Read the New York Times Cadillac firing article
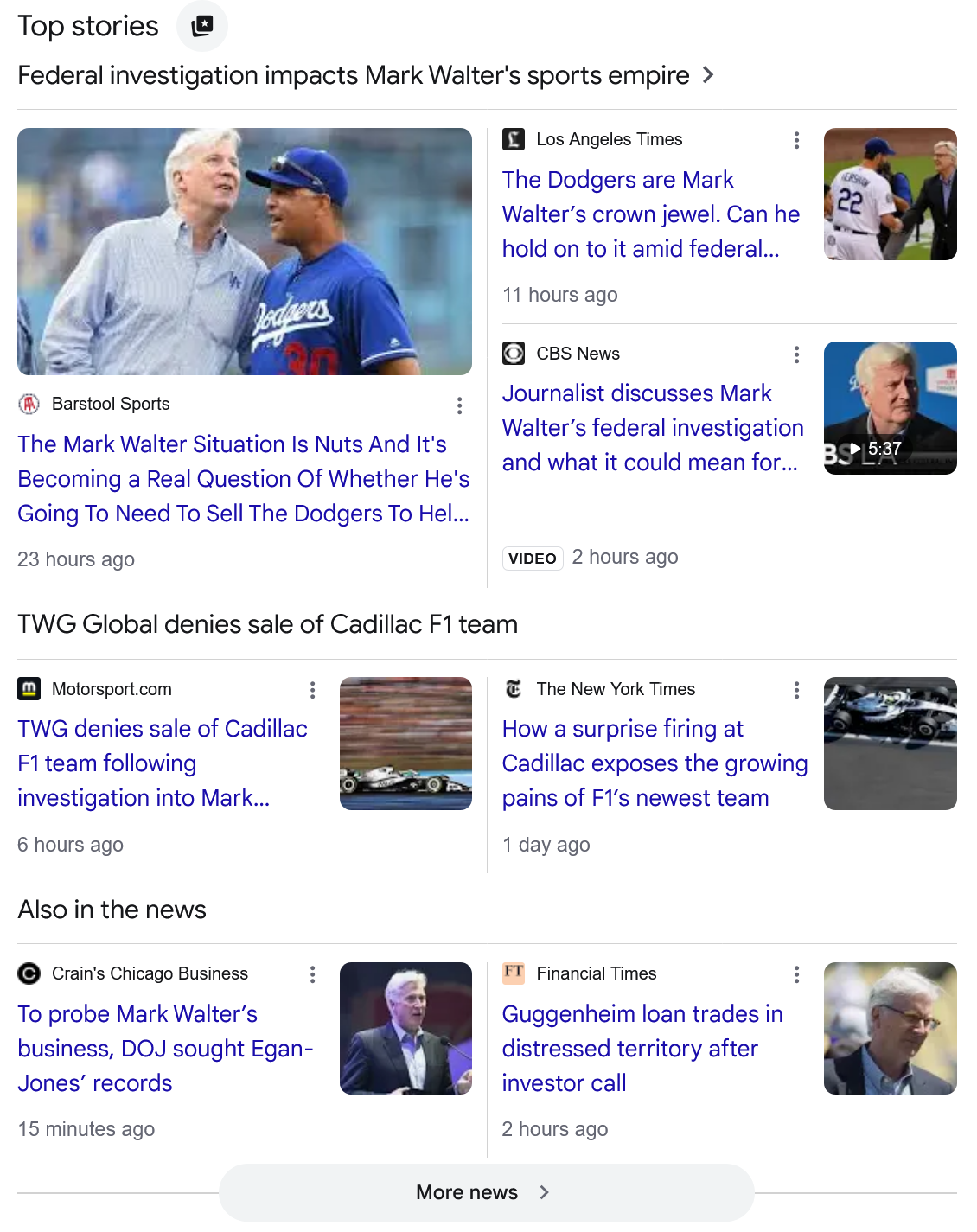 tap(655, 763)
